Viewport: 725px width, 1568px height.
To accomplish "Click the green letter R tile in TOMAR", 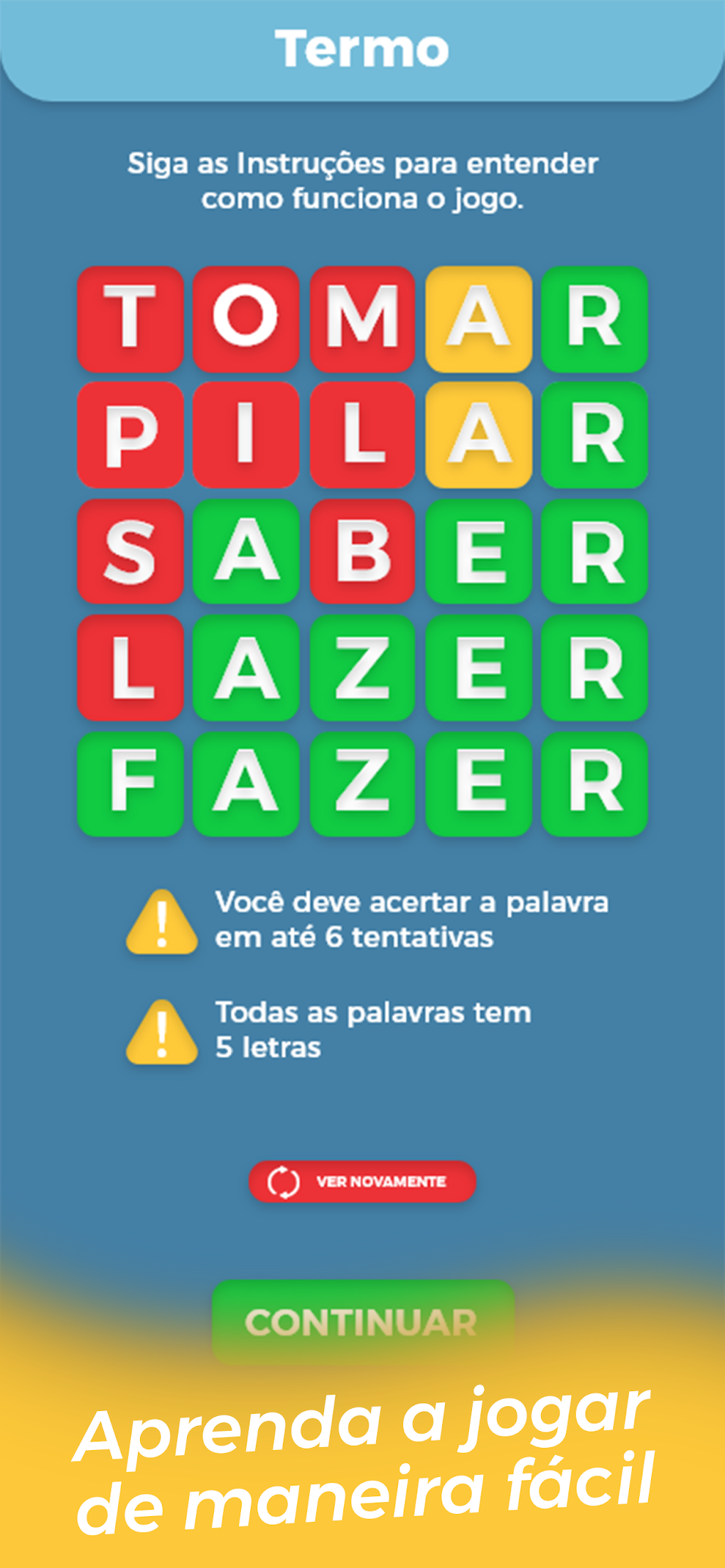I will click(595, 320).
